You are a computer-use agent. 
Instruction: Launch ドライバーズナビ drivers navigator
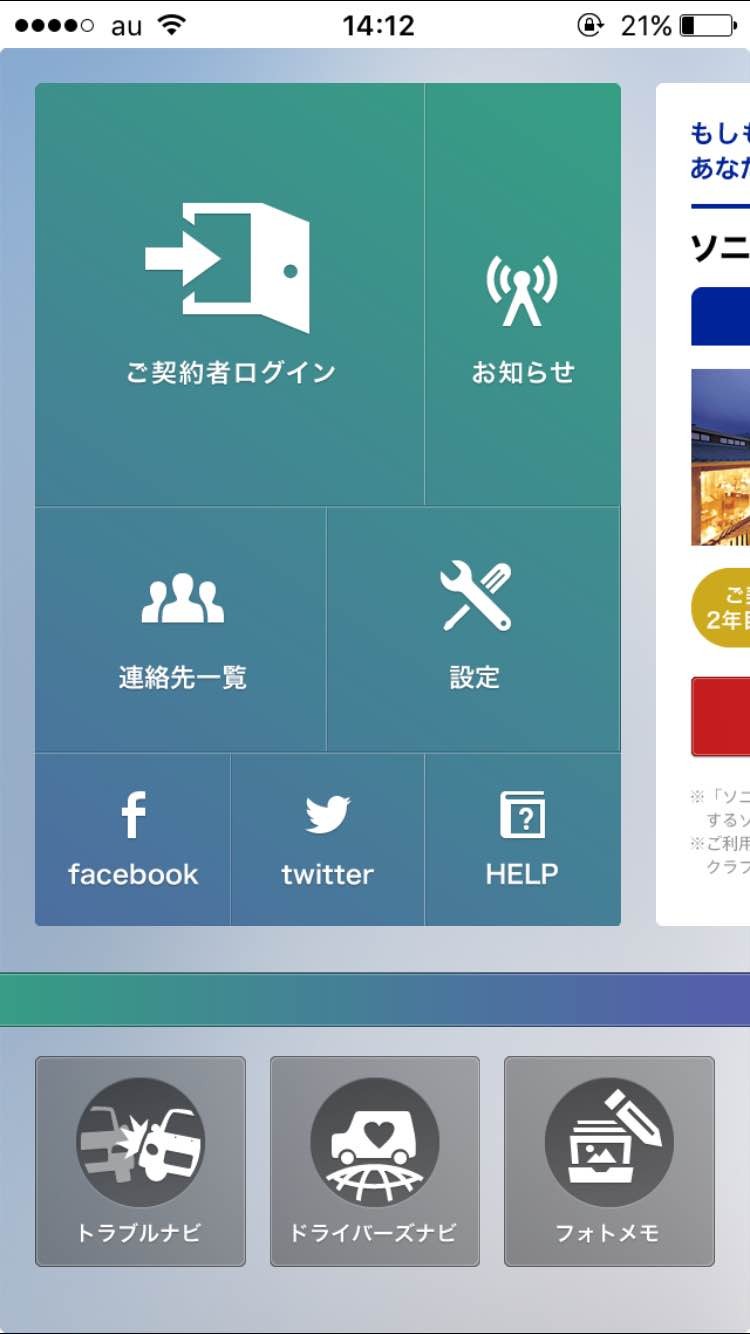(374, 1161)
